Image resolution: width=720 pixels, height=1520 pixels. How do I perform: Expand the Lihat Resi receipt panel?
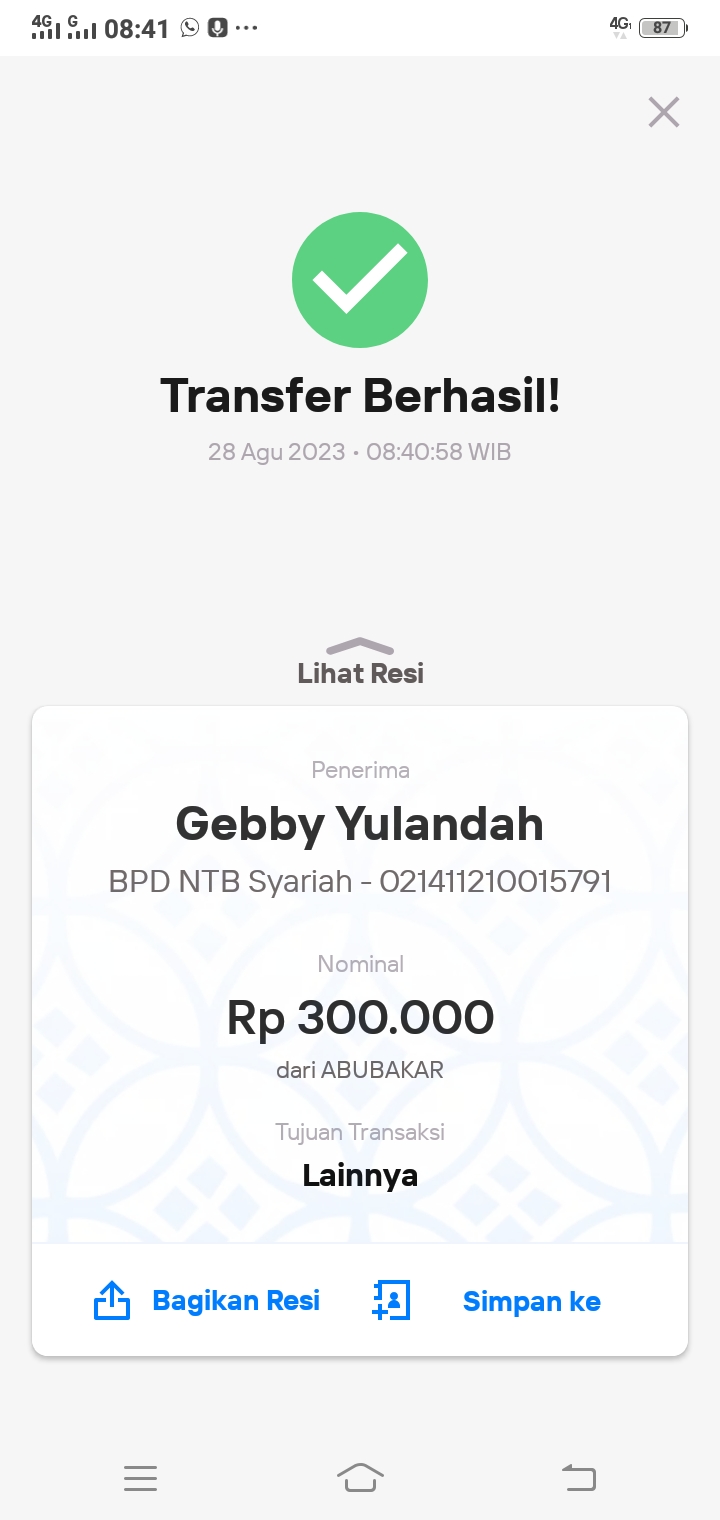360,662
